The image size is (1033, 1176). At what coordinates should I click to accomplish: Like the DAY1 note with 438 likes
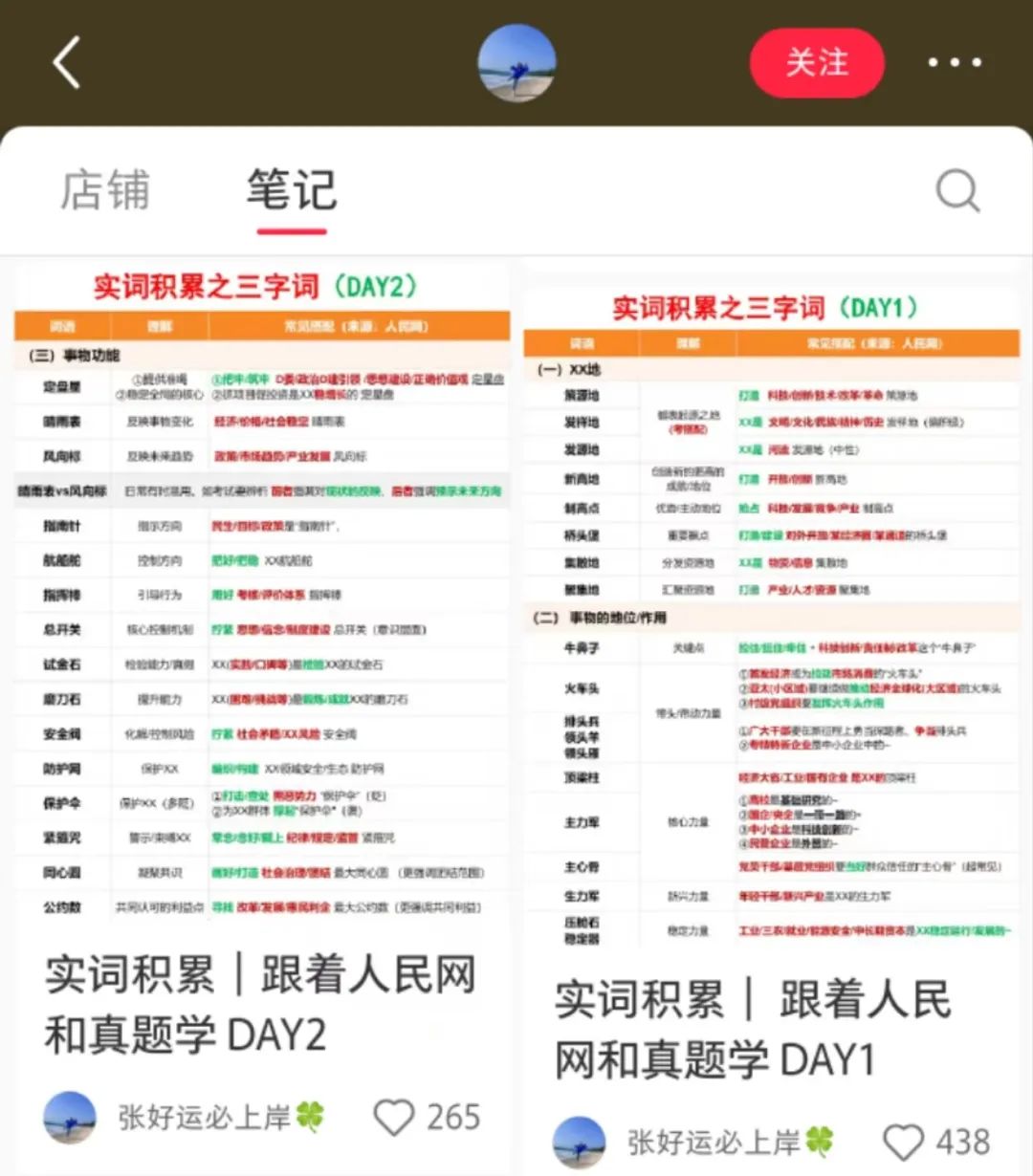[x=903, y=1142]
